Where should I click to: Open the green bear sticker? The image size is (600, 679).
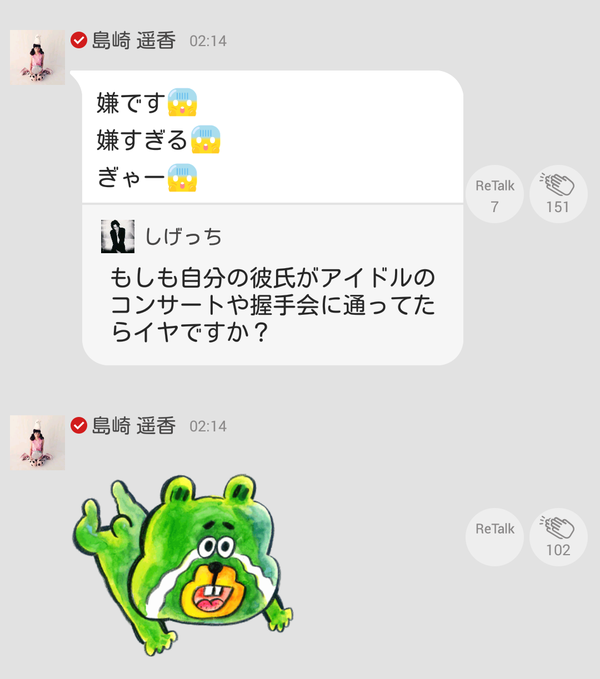pyautogui.click(x=183, y=565)
